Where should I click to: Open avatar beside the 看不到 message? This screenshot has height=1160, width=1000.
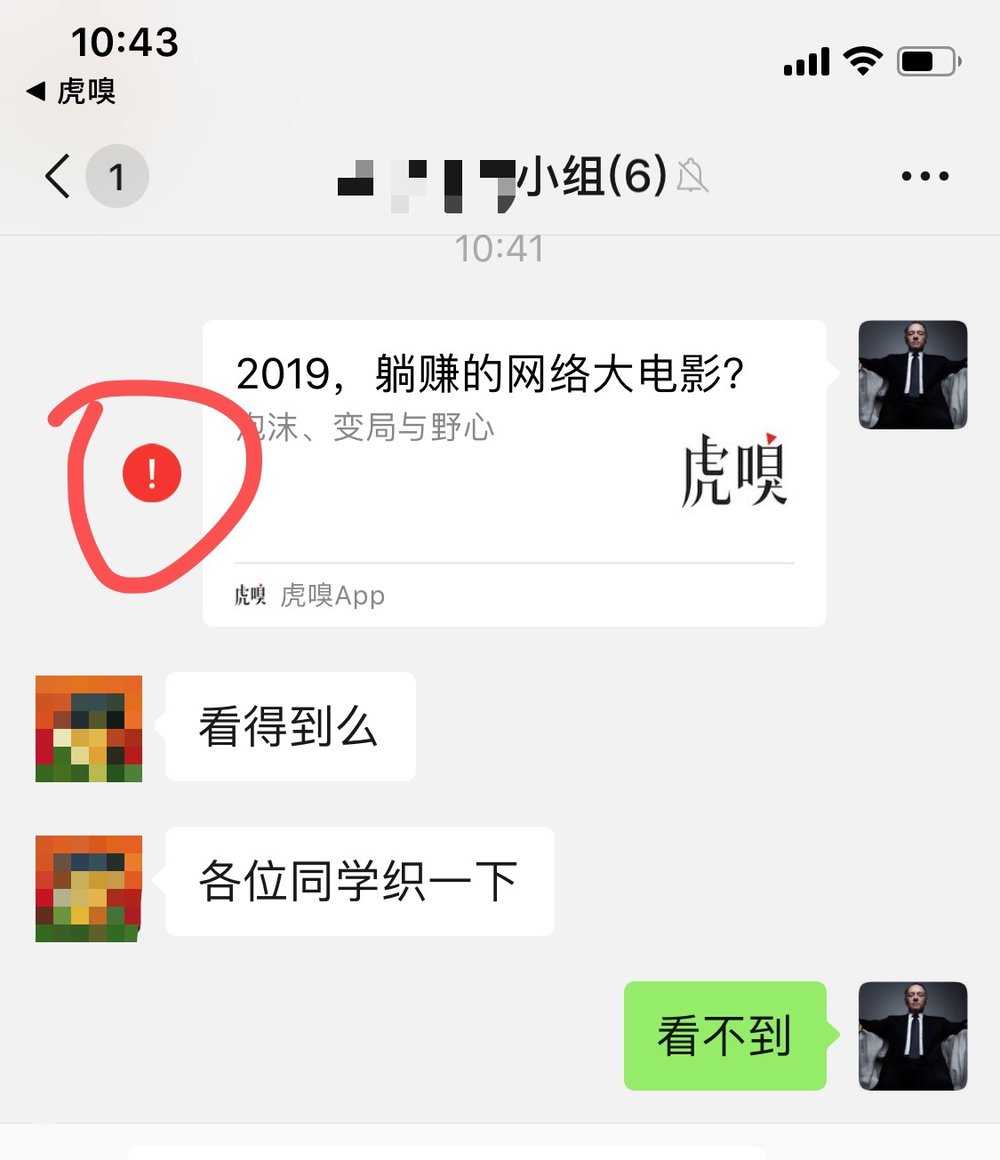913,1035
